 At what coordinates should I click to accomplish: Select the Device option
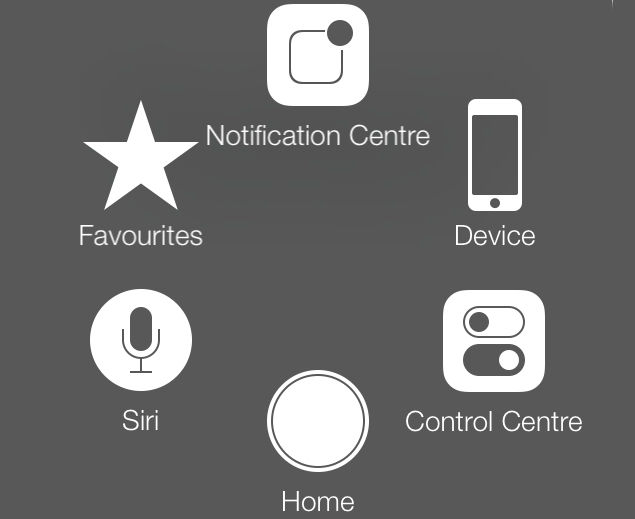point(495,155)
